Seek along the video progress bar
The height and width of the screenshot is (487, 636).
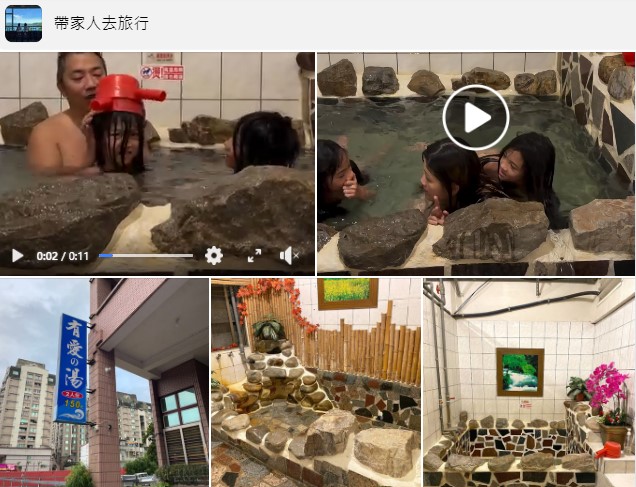point(145,256)
